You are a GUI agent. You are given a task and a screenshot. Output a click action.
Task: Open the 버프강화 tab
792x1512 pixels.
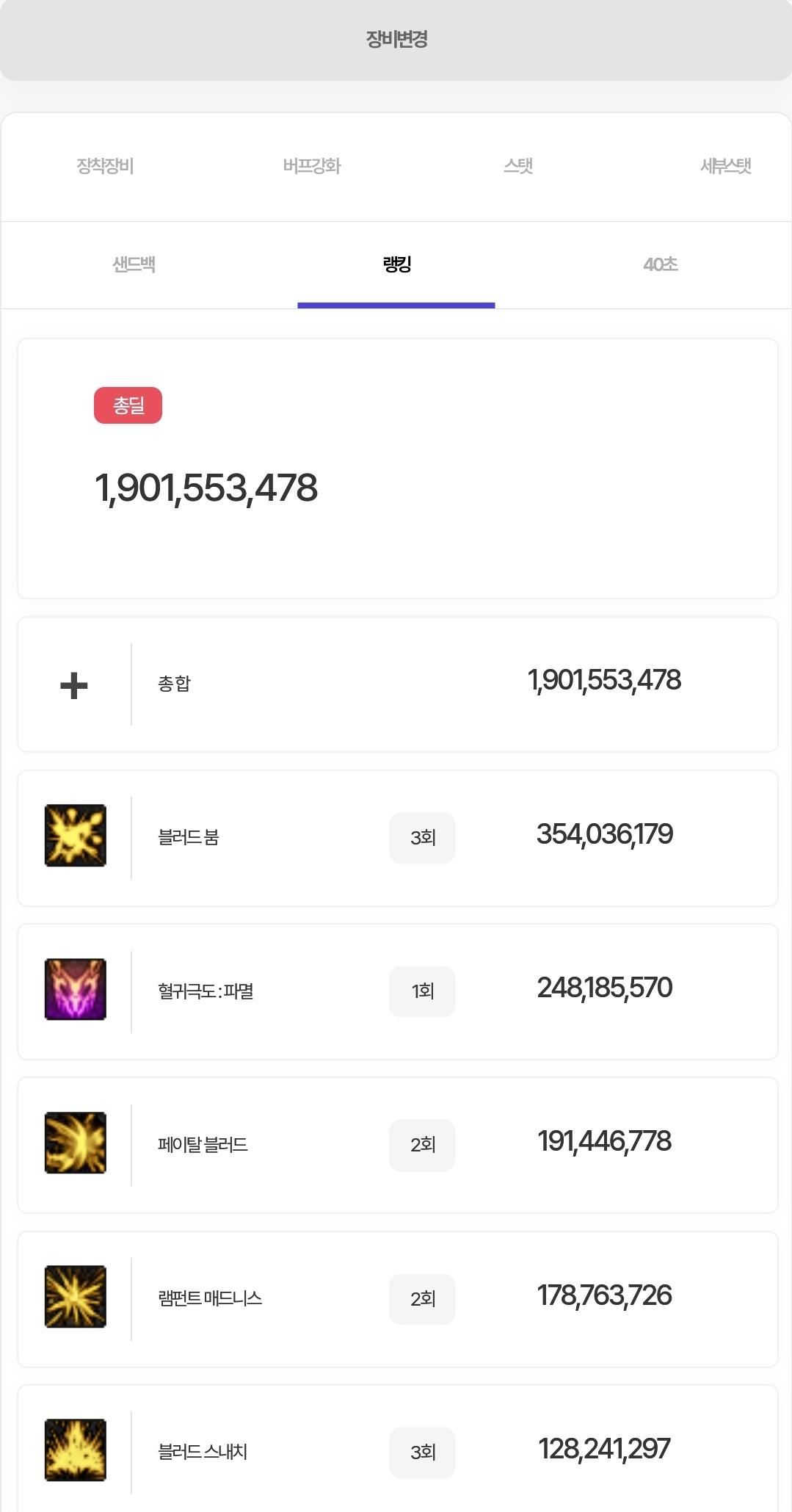312,167
